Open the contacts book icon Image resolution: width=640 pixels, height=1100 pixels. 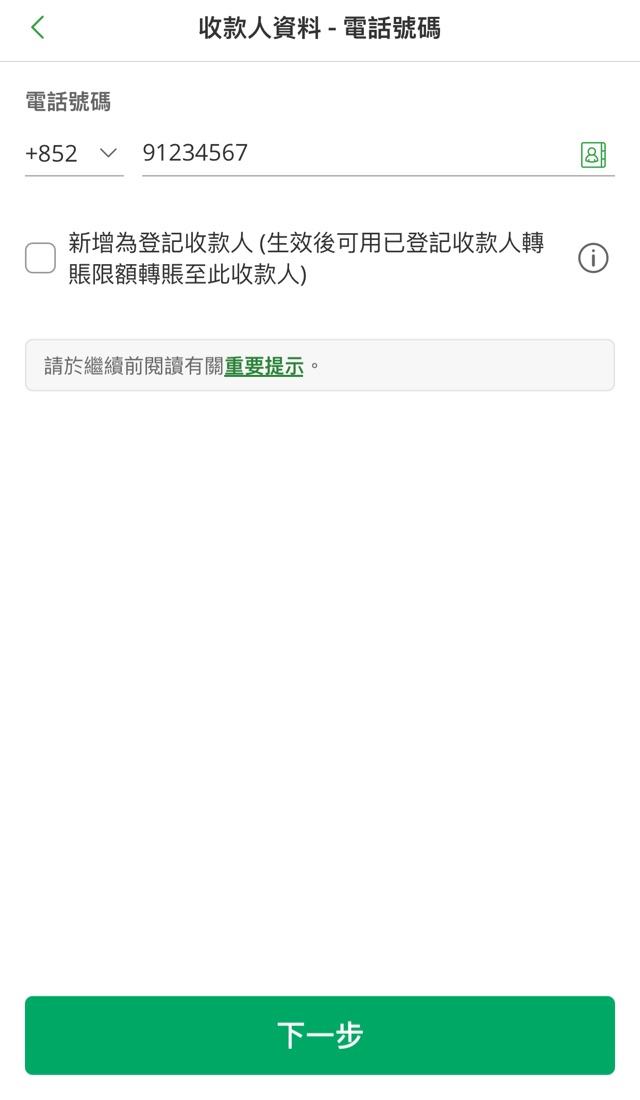click(x=593, y=155)
